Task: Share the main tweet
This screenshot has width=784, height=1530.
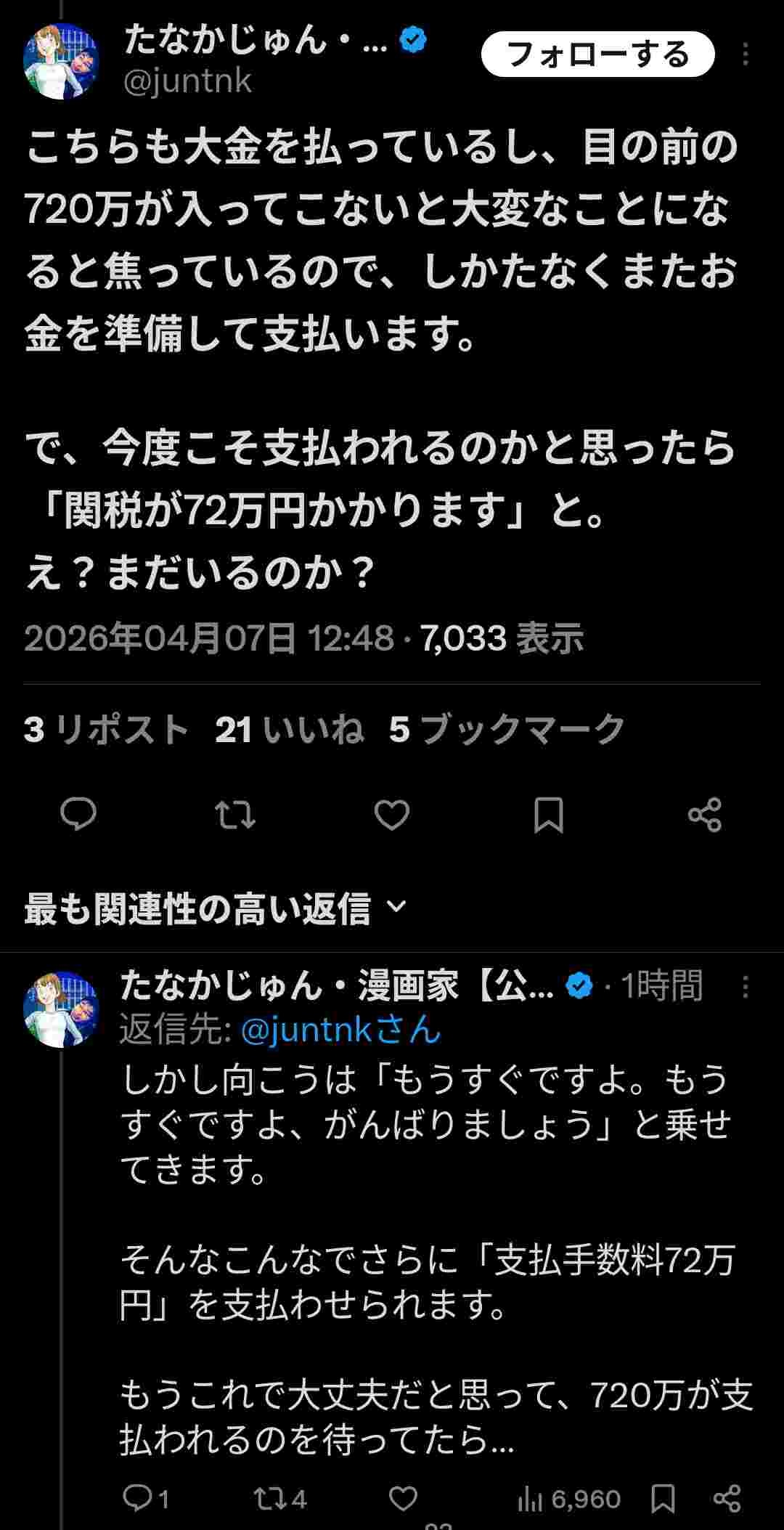Action: (x=705, y=815)
